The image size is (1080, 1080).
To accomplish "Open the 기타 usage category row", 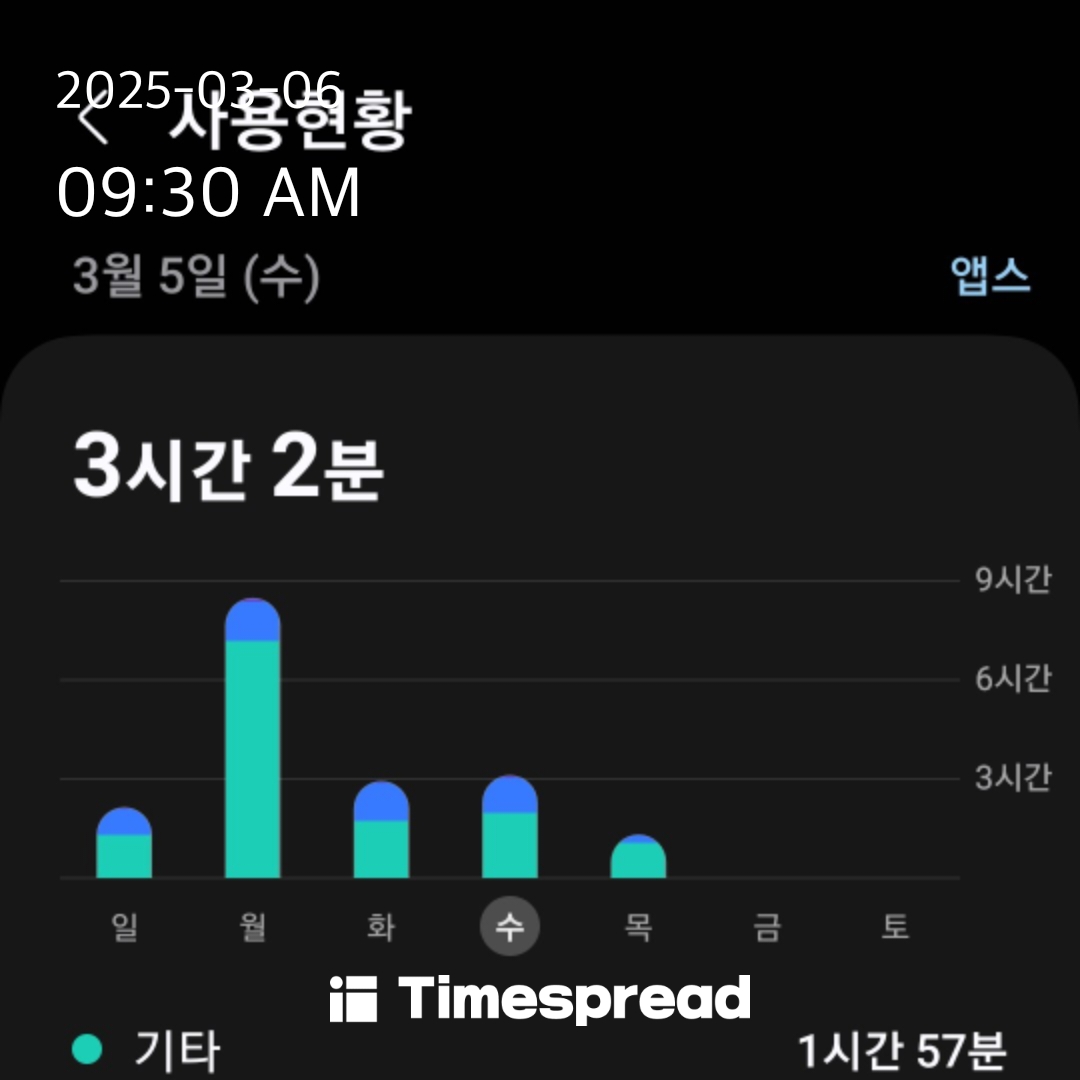I will pyautogui.click(x=540, y=1050).
